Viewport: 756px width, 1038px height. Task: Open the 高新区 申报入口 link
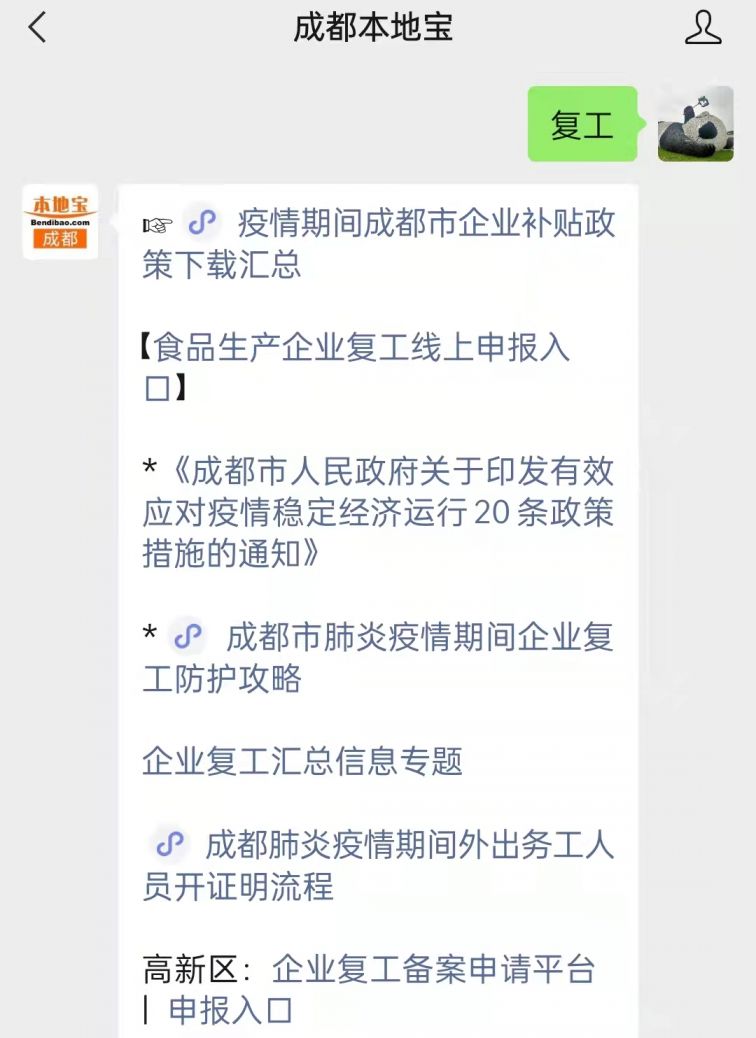[x=230, y=1011]
